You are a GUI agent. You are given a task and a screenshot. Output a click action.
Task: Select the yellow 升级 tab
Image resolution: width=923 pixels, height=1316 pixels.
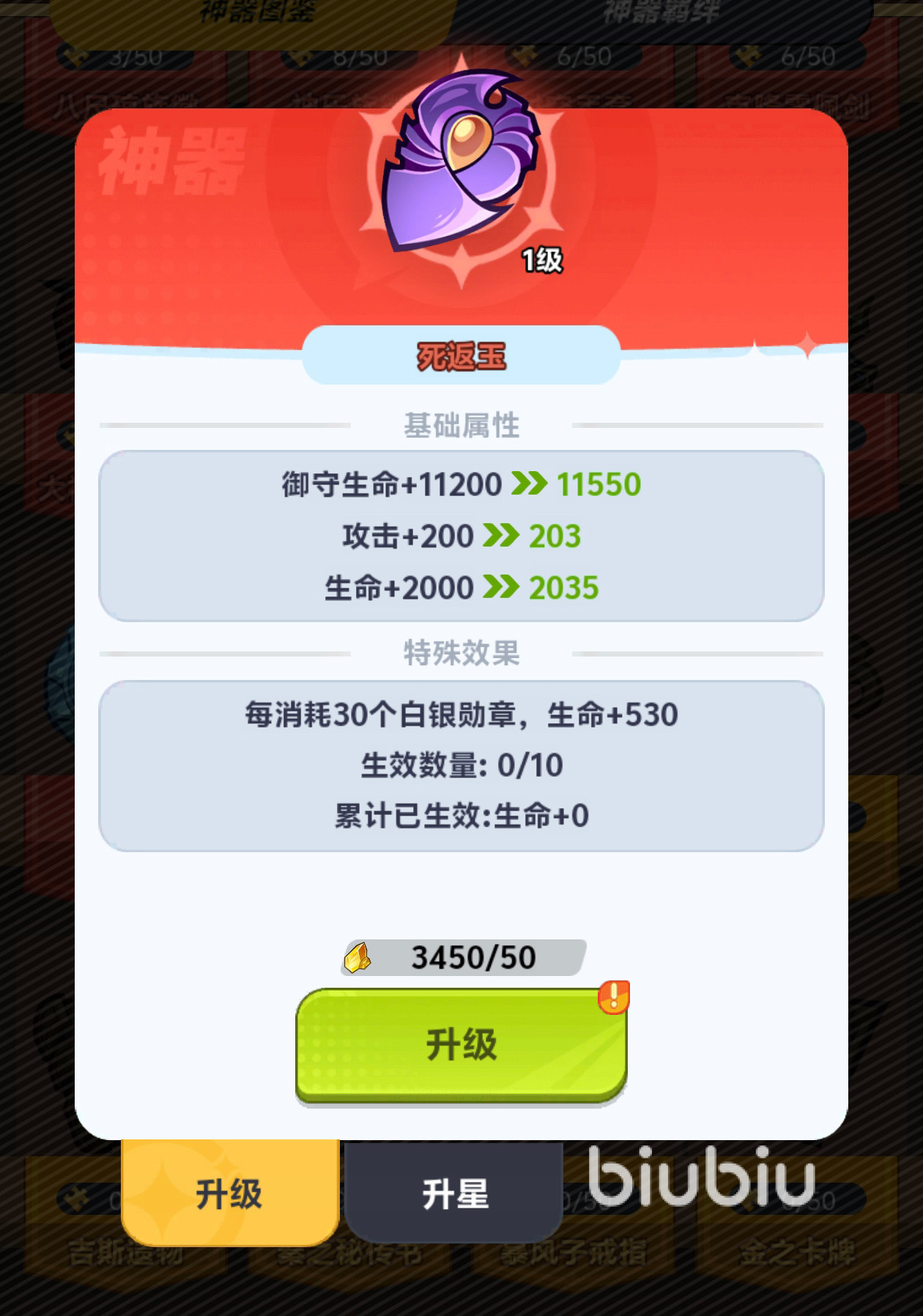229,1194
